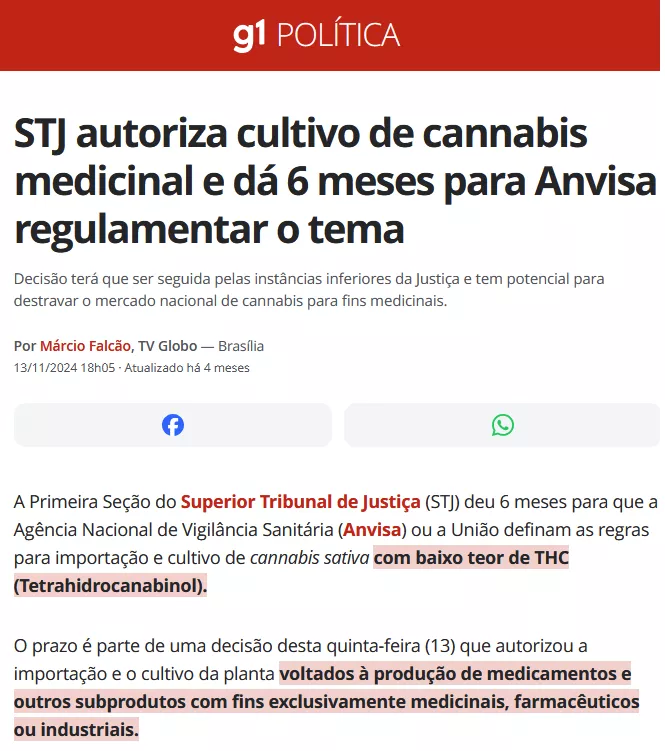Image resolution: width=665 pixels, height=751 pixels.
Task: Open the Superior Tribunal de Justiça link
Action: click(x=300, y=501)
